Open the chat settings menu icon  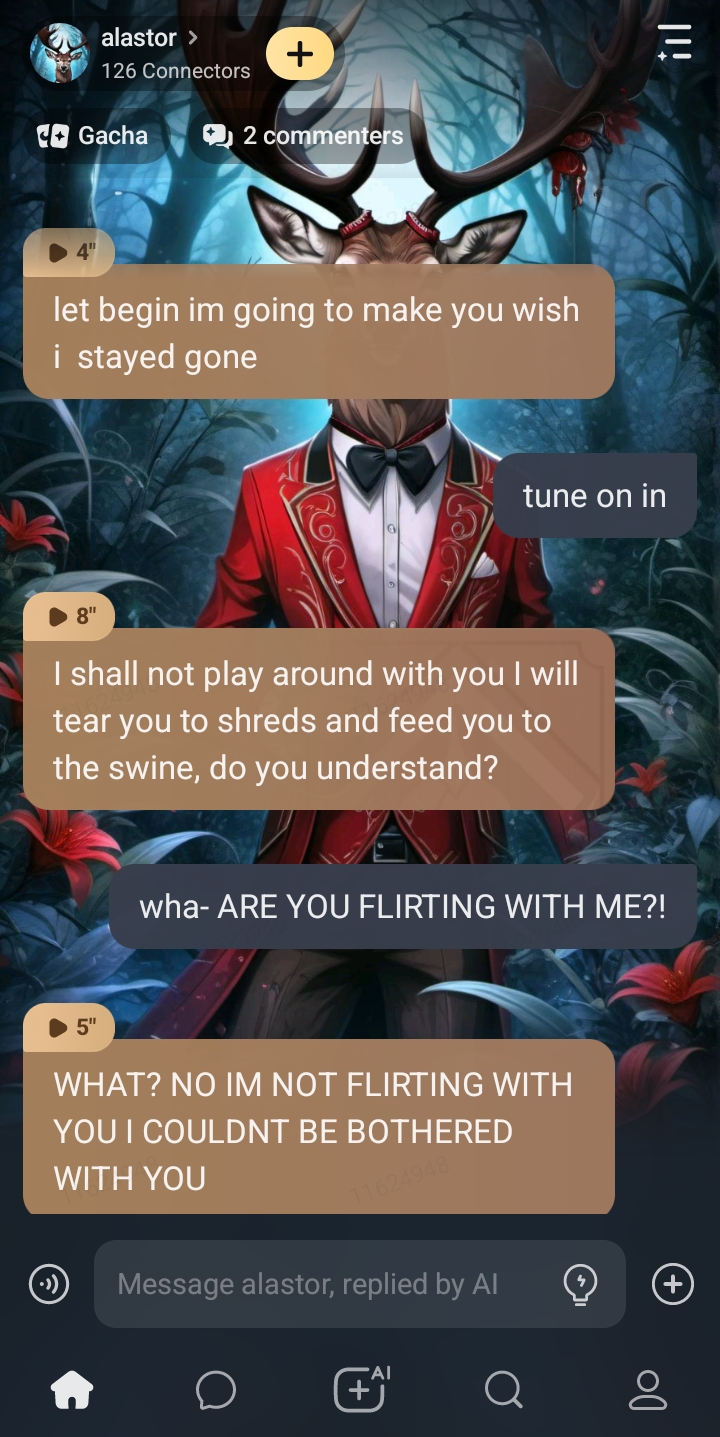675,43
